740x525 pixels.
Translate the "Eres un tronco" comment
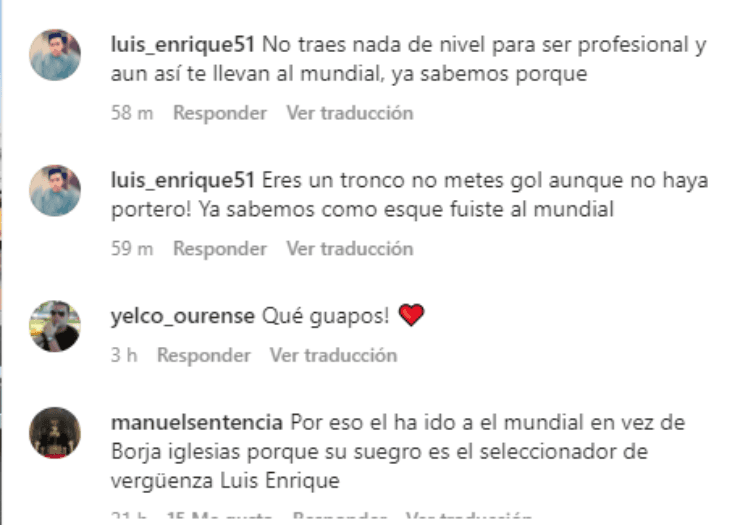[x=349, y=248]
